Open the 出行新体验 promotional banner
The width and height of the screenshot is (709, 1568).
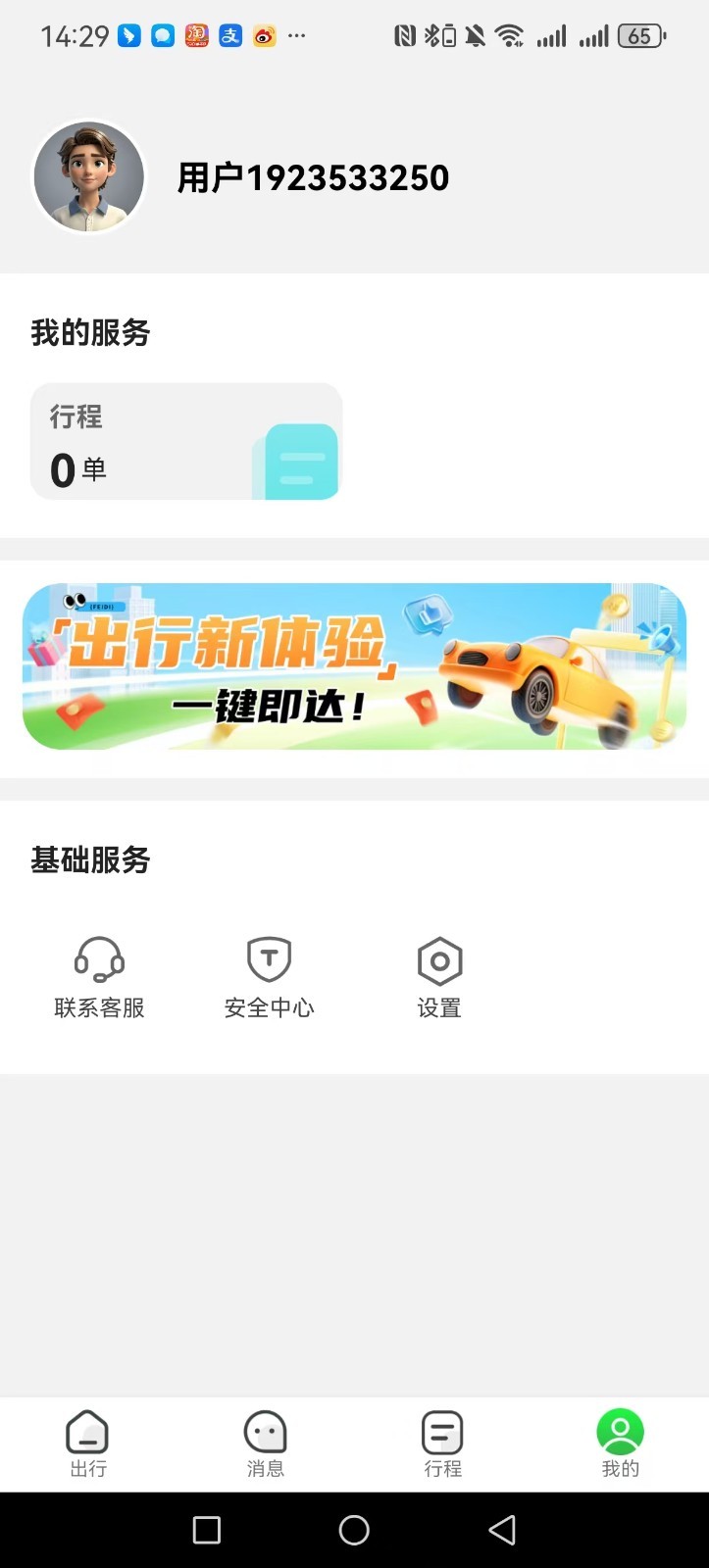354,666
